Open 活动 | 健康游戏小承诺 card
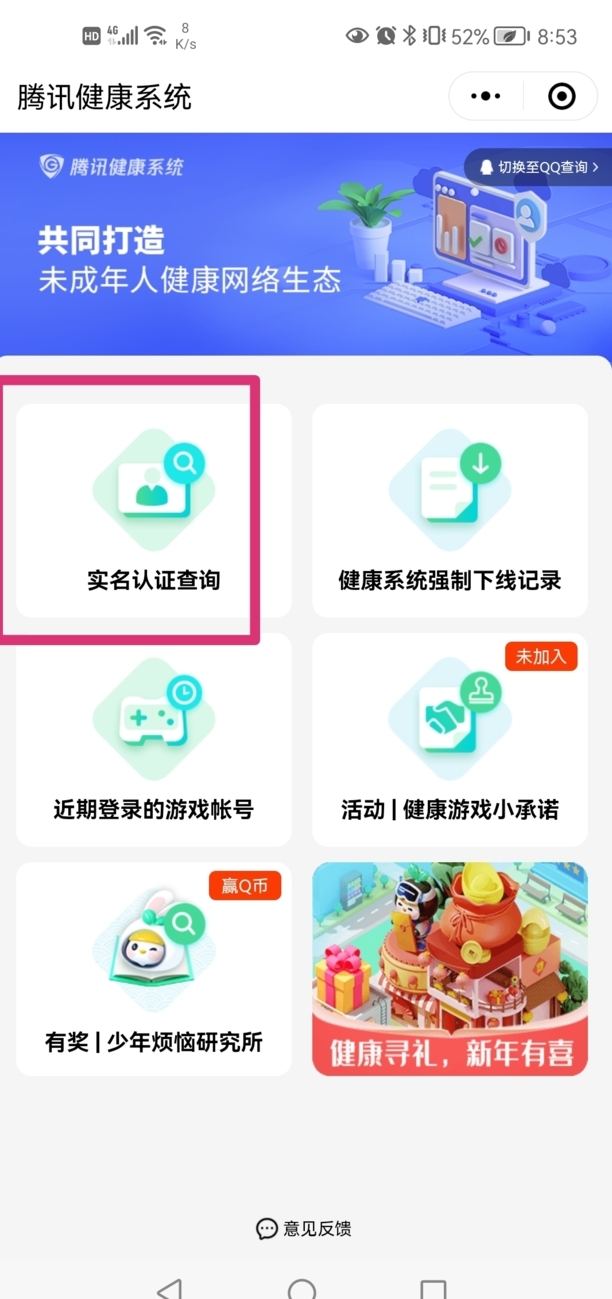Image resolution: width=612 pixels, height=1299 pixels. click(449, 740)
